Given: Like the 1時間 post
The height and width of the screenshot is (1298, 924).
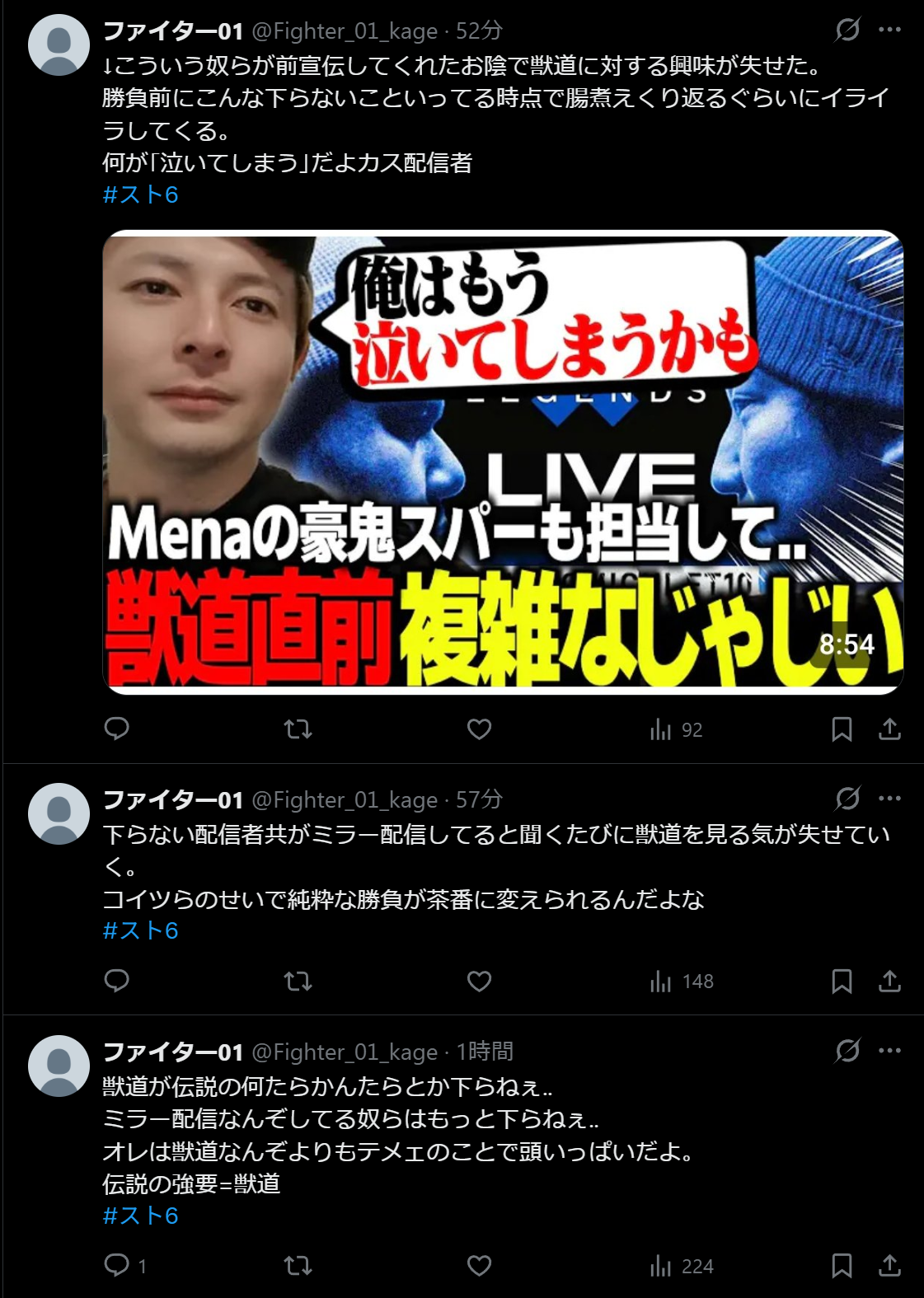Looking at the screenshot, I should click(x=479, y=1265).
